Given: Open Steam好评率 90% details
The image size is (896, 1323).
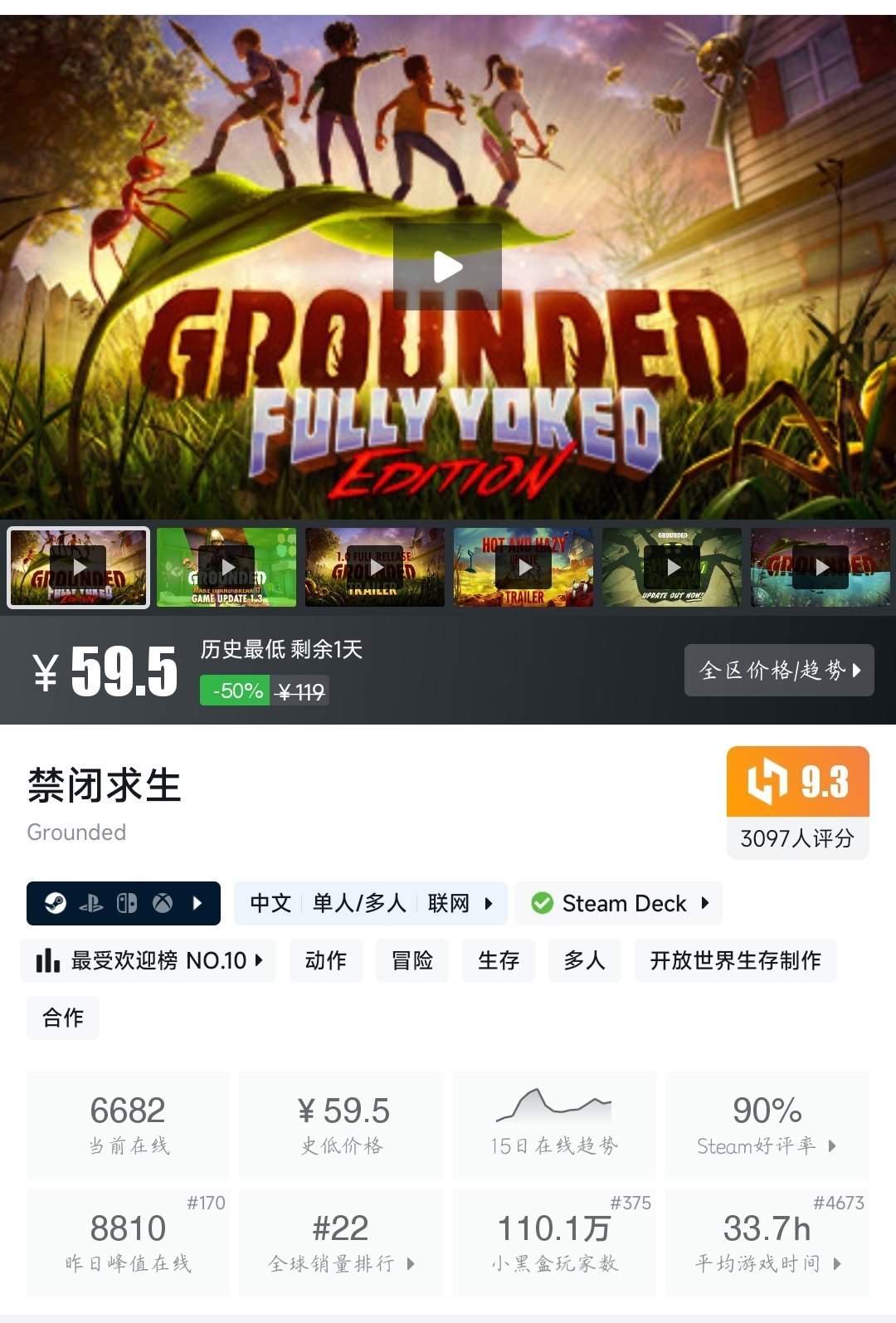Looking at the screenshot, I should pyautogui.click(x=767, y=1125).
